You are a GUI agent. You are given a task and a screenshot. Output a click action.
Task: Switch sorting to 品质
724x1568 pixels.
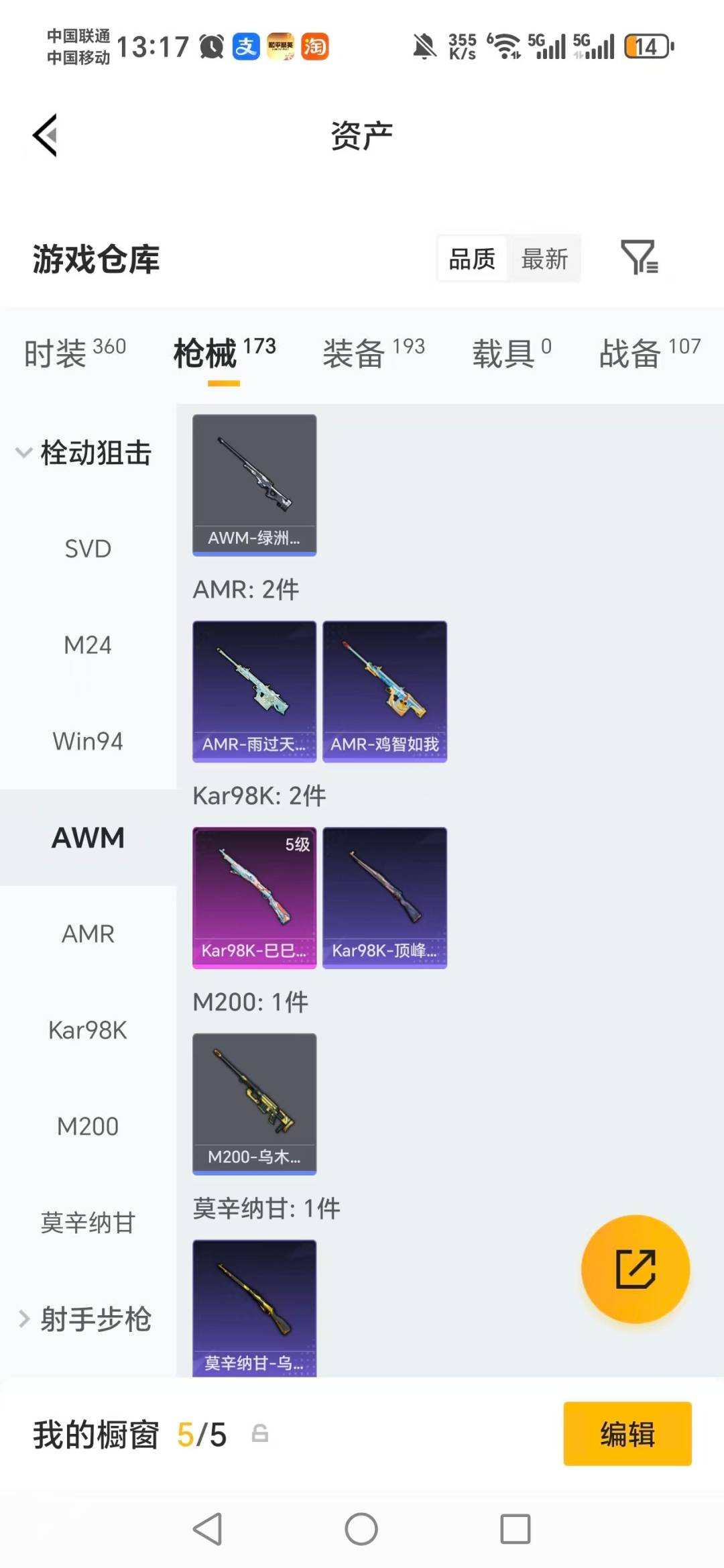click(x=471, y=258)
